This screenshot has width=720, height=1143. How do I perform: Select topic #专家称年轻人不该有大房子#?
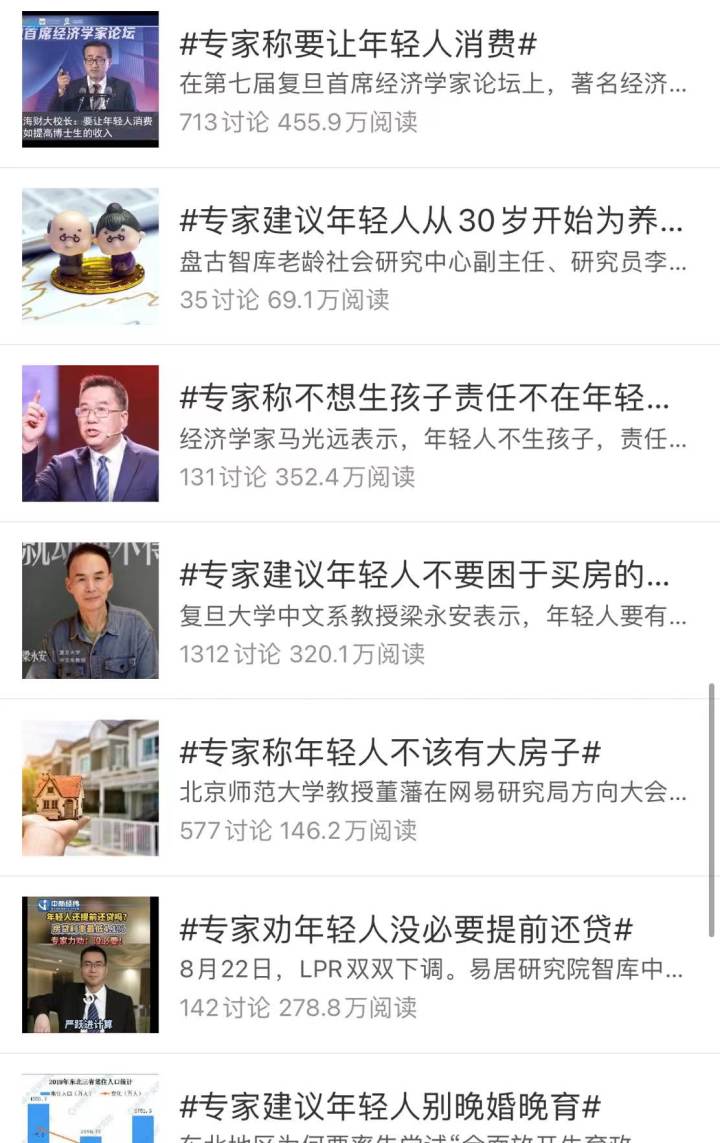[x=390, y=752]
